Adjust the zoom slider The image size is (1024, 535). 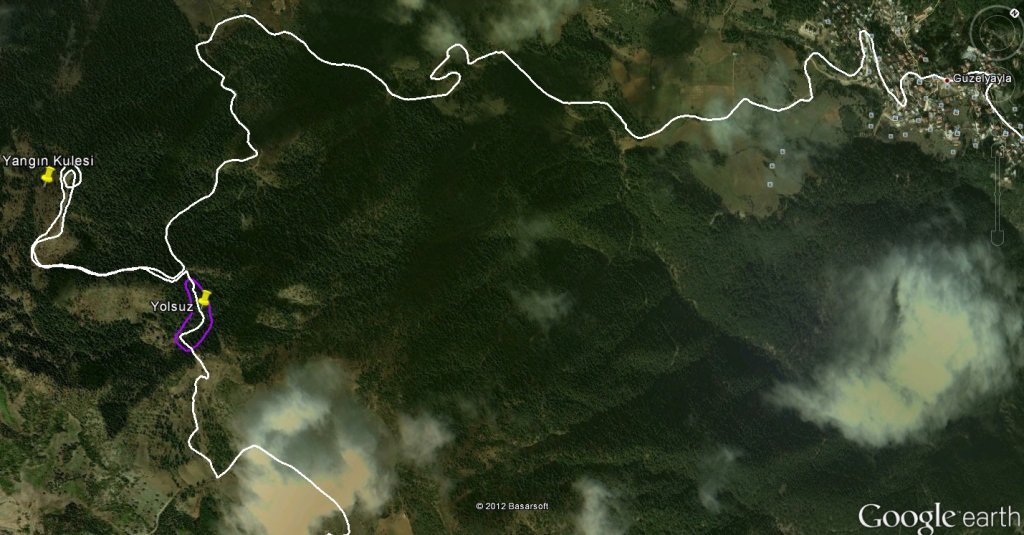tap(998, 190)
